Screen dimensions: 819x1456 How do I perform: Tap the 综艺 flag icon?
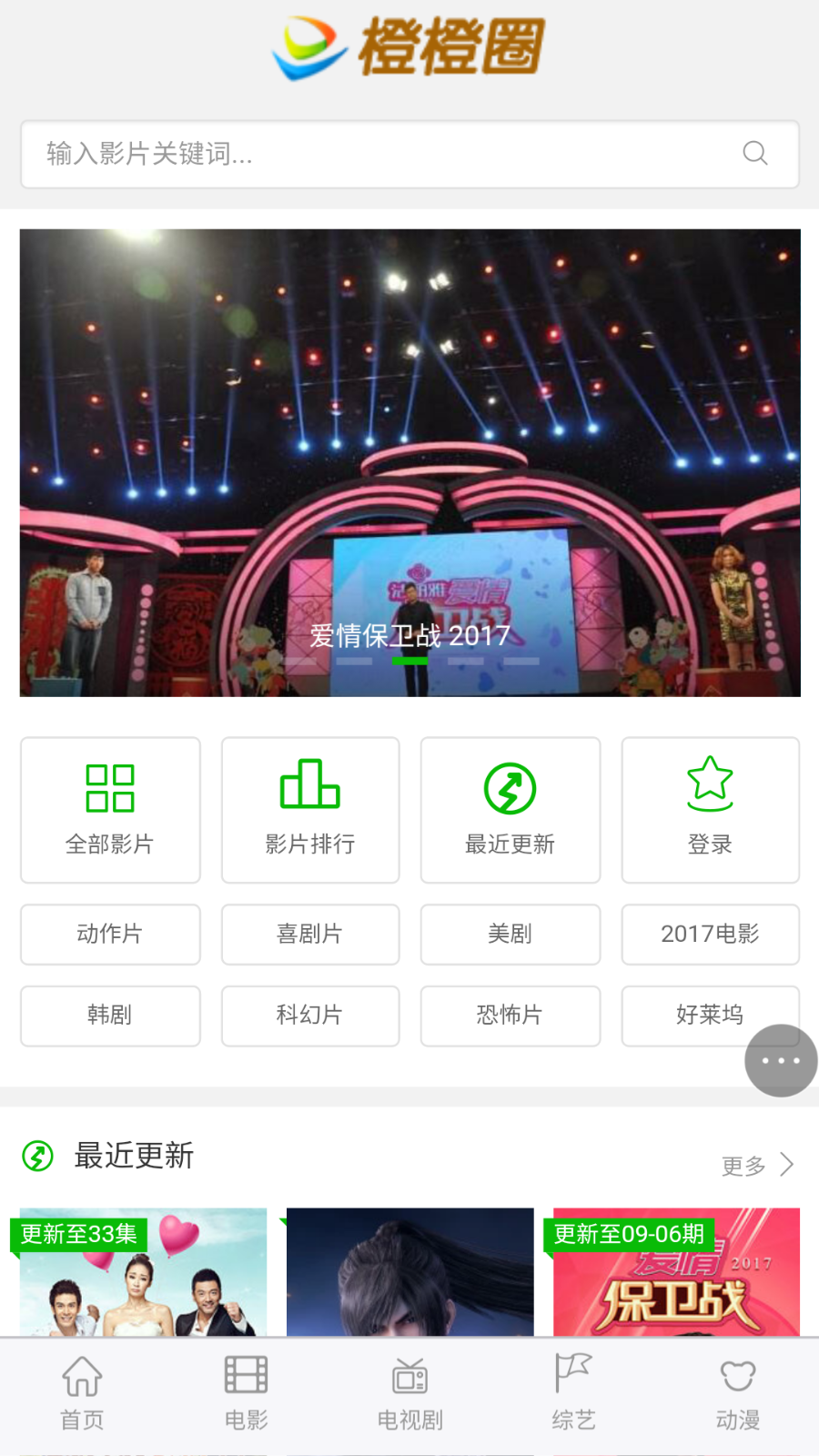click(572, 1375)
